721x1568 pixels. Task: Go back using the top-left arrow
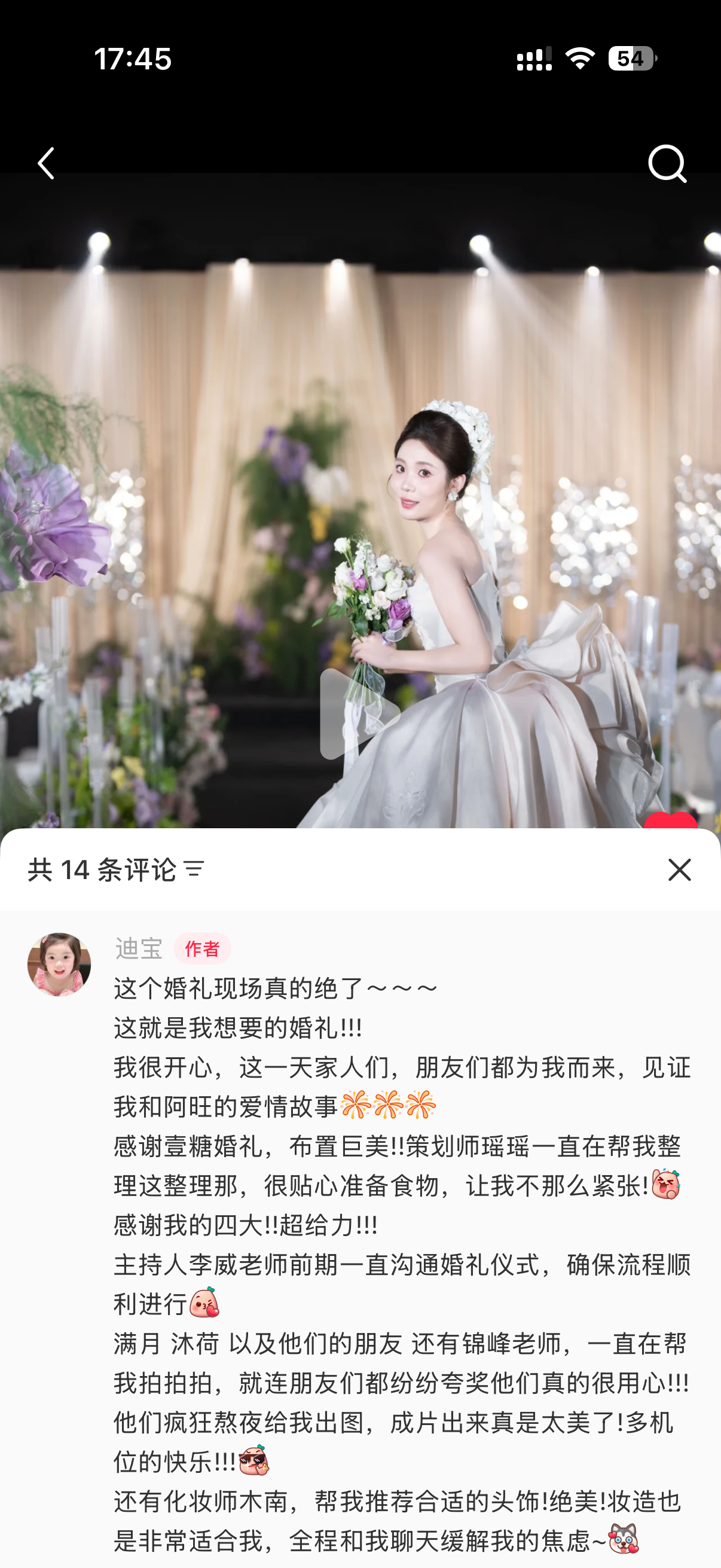46,163
